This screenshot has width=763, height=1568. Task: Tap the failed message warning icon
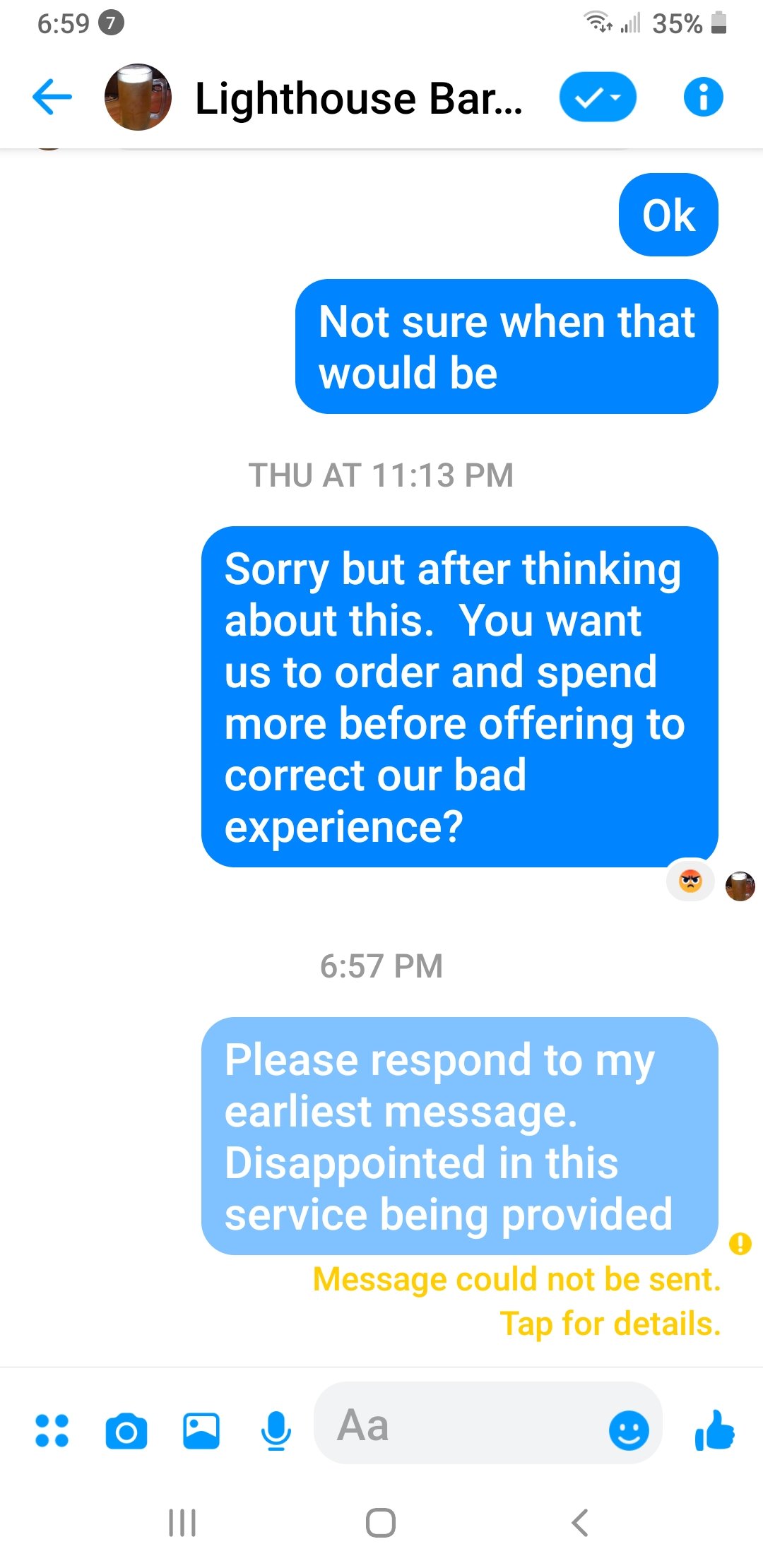(x=740, y=1243)
